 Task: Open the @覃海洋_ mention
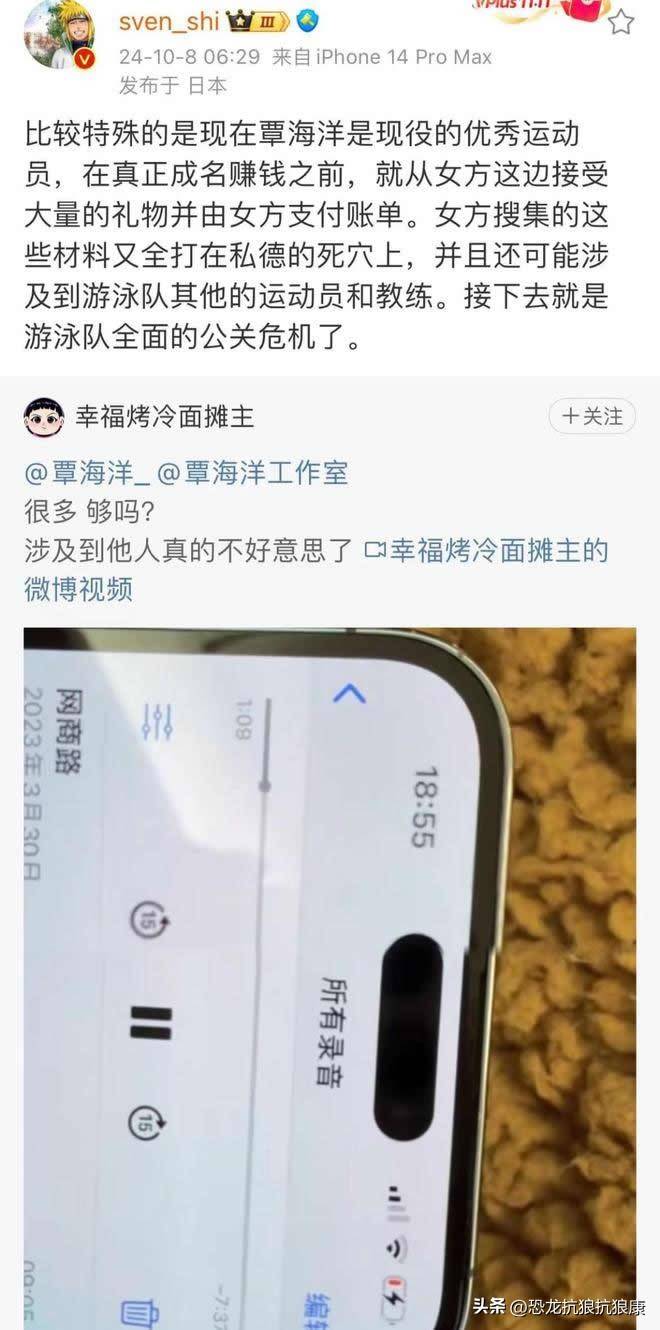coord(85,472)
